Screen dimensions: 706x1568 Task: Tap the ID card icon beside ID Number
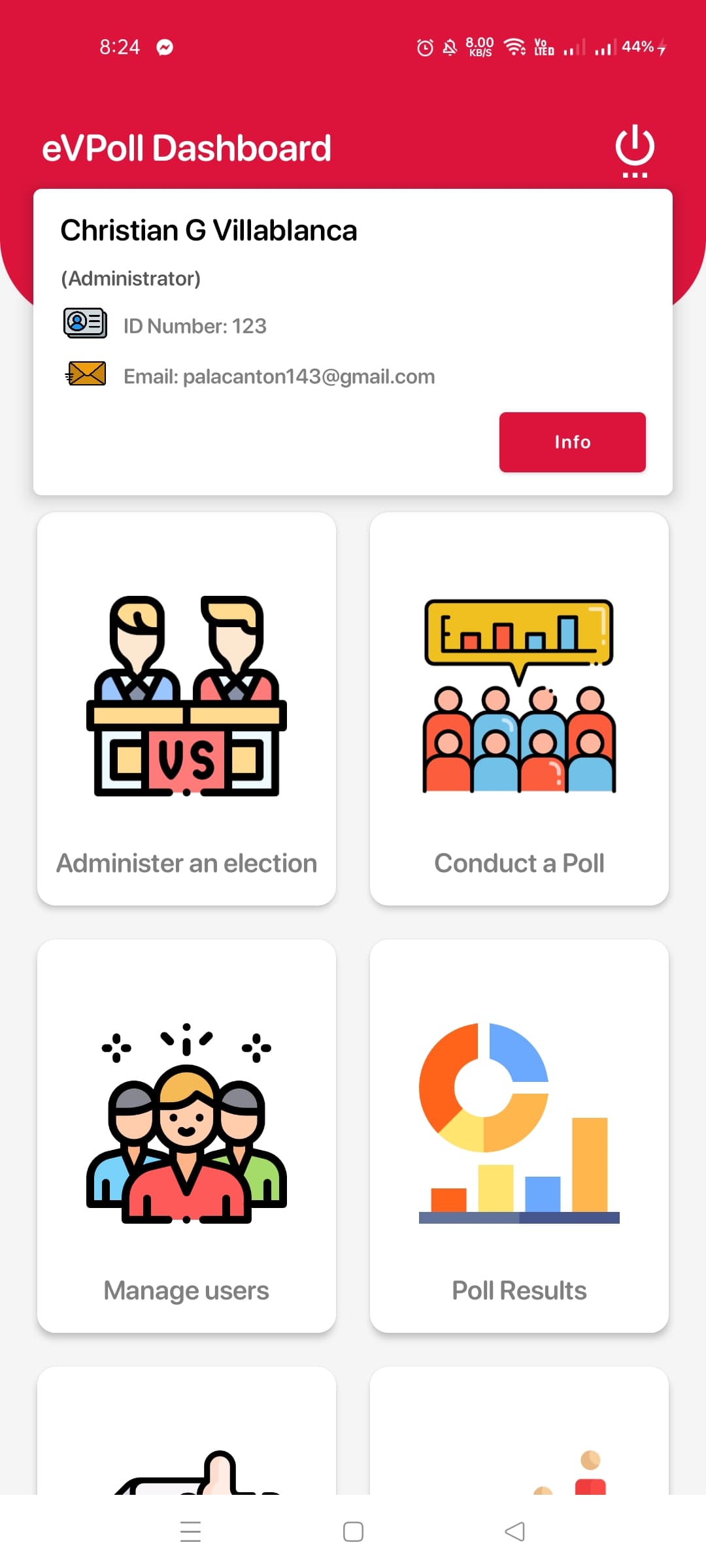(x=85, y=323)
